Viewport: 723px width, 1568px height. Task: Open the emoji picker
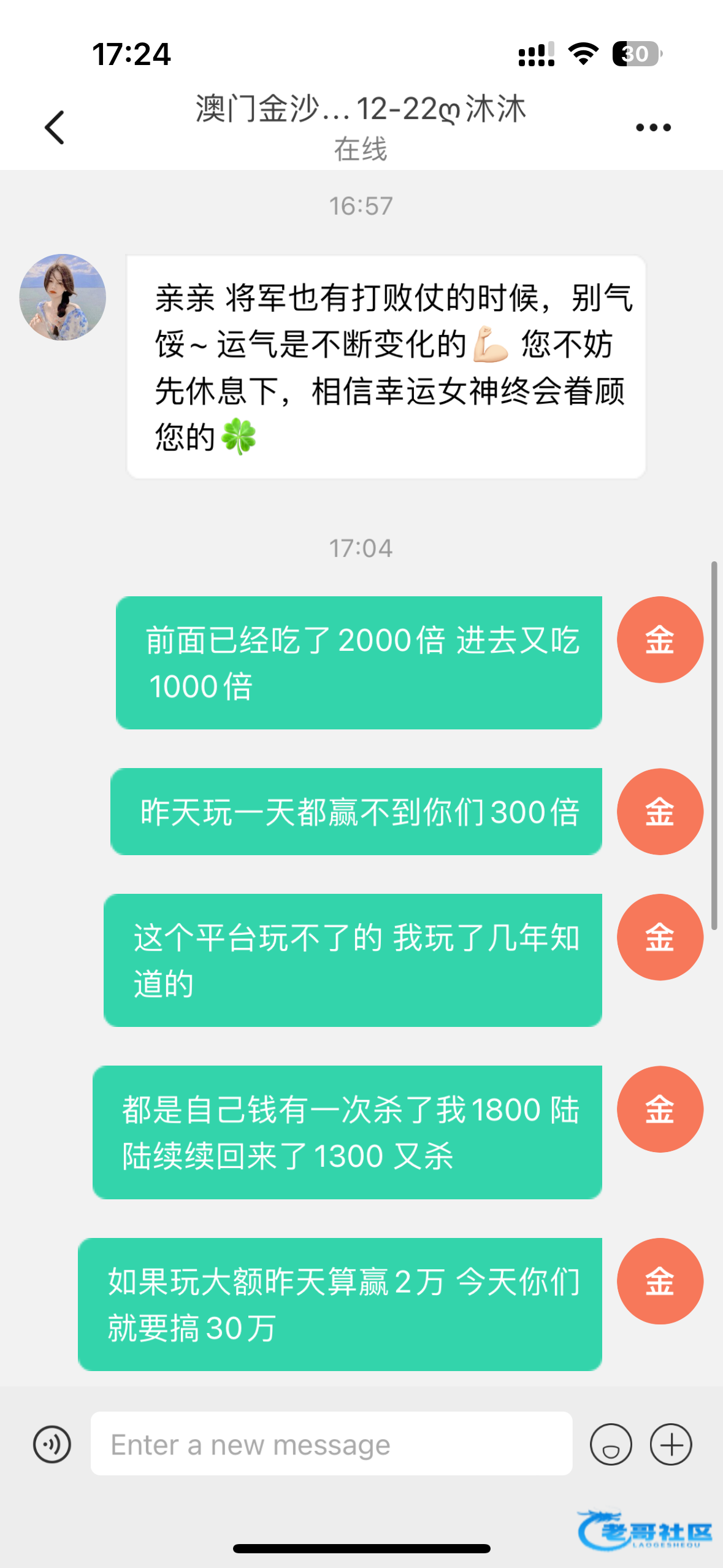pyautogui.click(x=611, y=1444)
